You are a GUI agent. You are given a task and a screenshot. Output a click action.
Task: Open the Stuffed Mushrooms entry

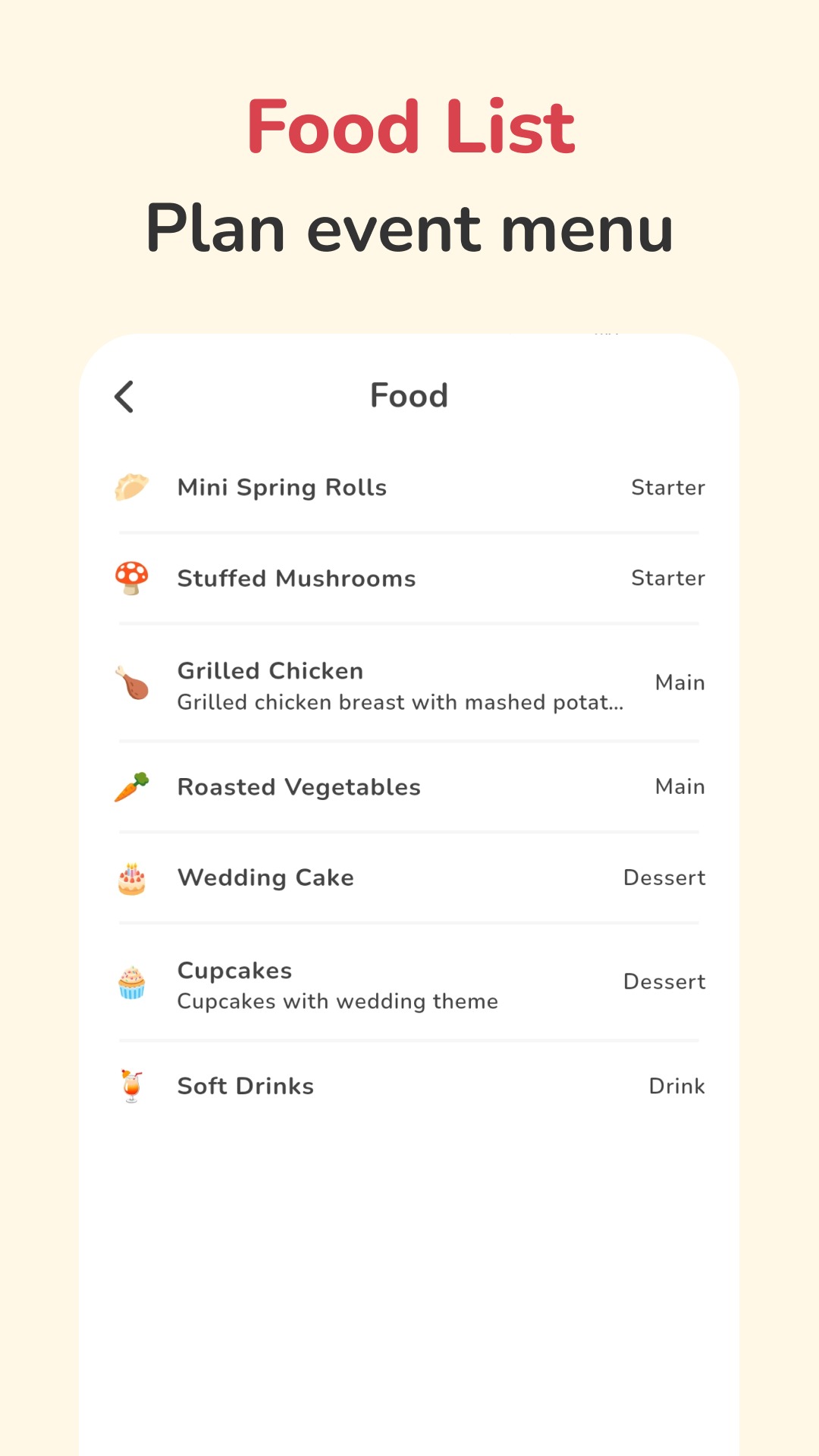[x=409, y=578]
